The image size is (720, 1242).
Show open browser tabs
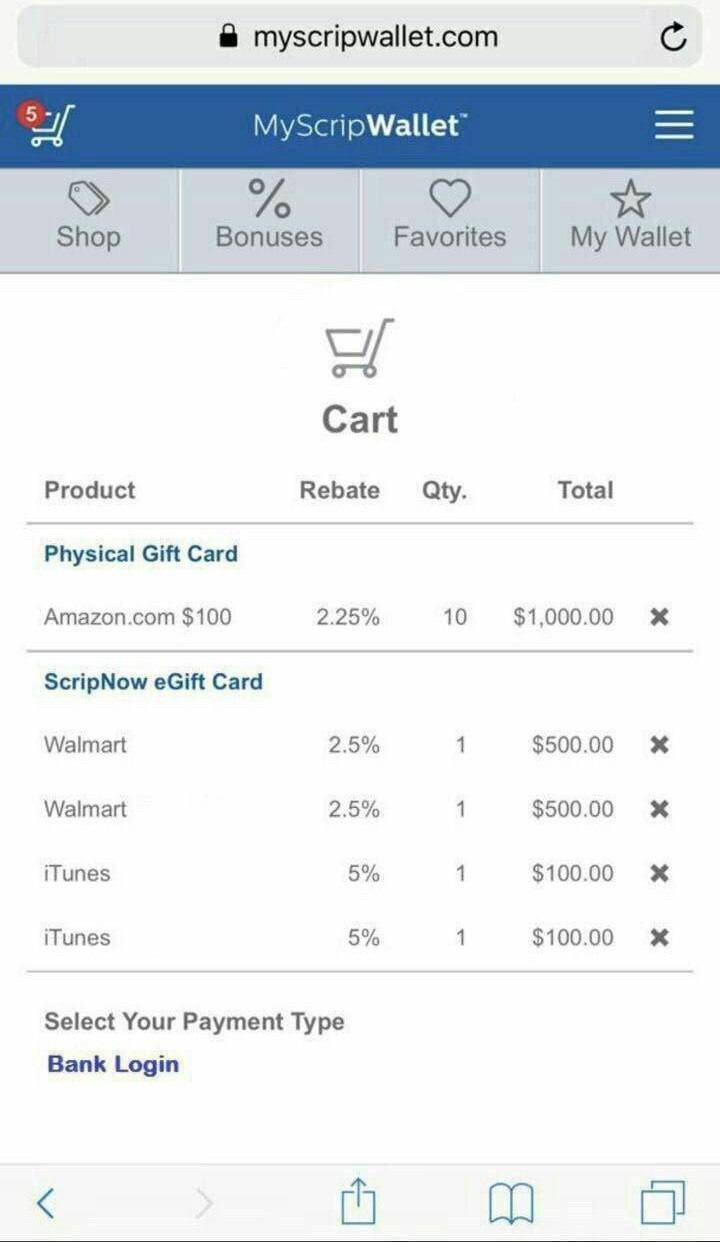point(662,1202)
